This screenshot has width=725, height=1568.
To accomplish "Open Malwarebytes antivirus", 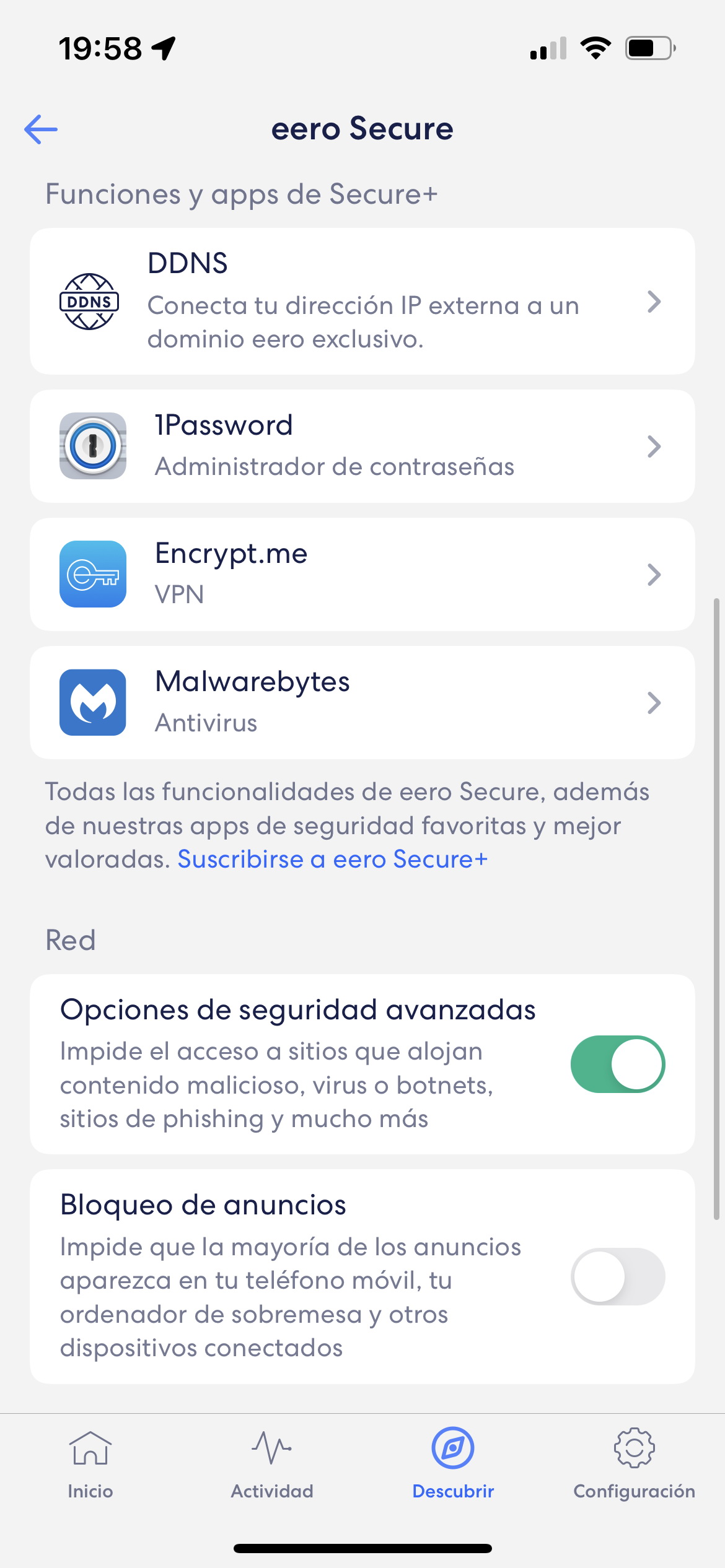I will (x=362, y=702).
